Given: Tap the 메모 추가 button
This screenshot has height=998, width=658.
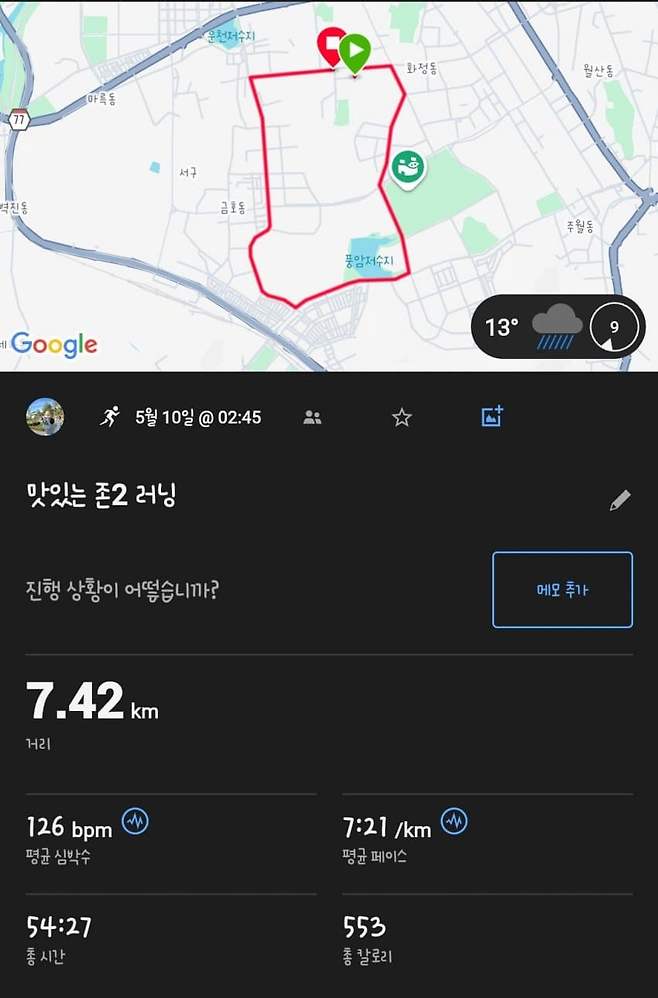Looking at the screenshot, I should click(x=562, y=590).
